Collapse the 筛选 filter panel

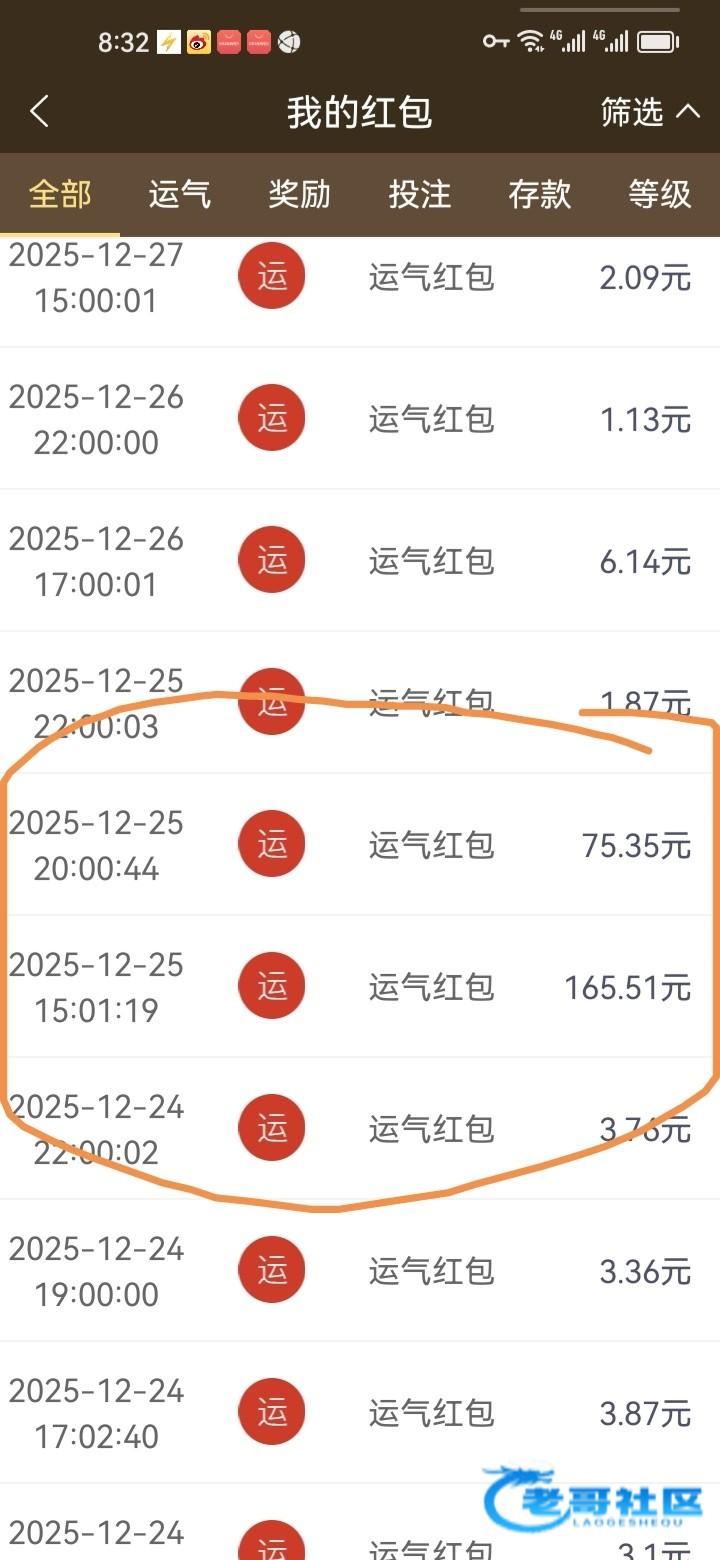(x=650, y=112)
